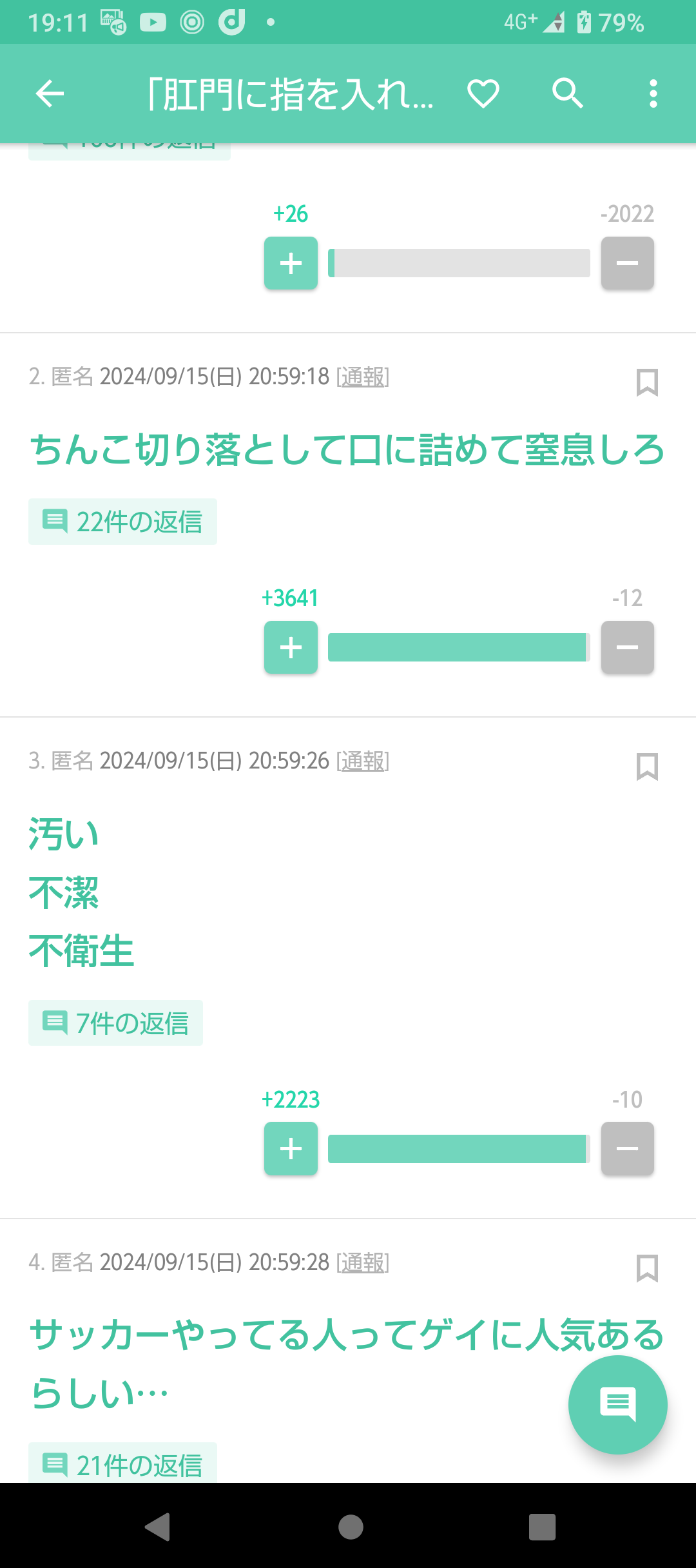Image resolution: width=696 pixels, height=1568 pixels.
Task: Favorite this topic with the heart icon
Action: pyautogui.click(x=483, y=94)
